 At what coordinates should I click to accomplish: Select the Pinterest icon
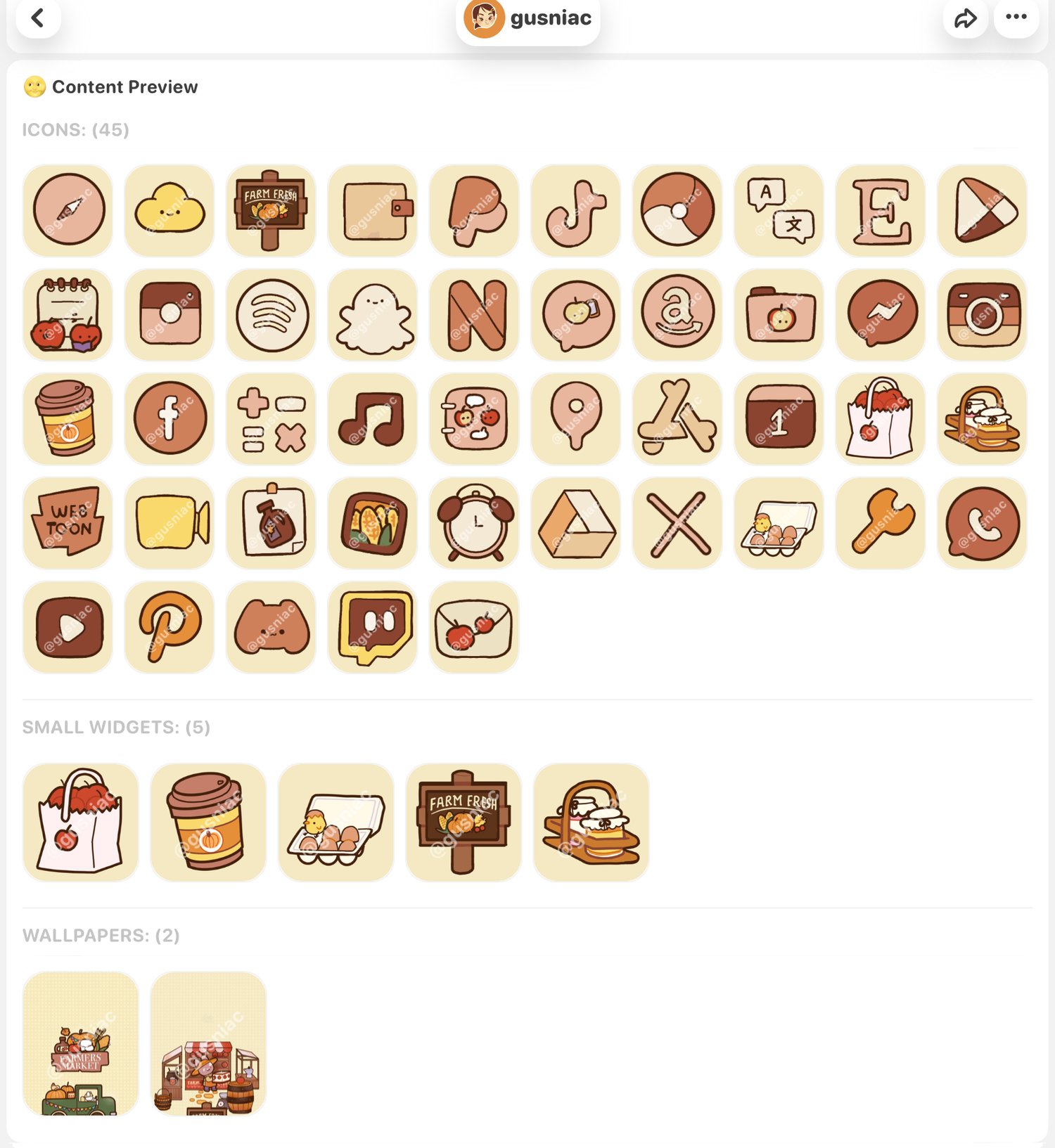click(x=170, y=626)
